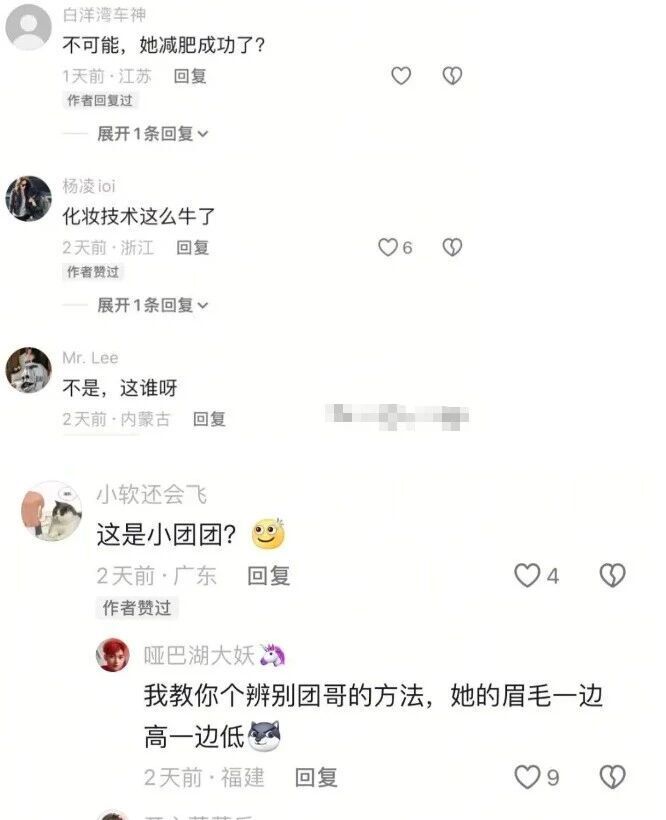The height and width of the screenshot is (820, 666).
Task: Reply to 杨凌ioi's comment
Action: (192, 247)
